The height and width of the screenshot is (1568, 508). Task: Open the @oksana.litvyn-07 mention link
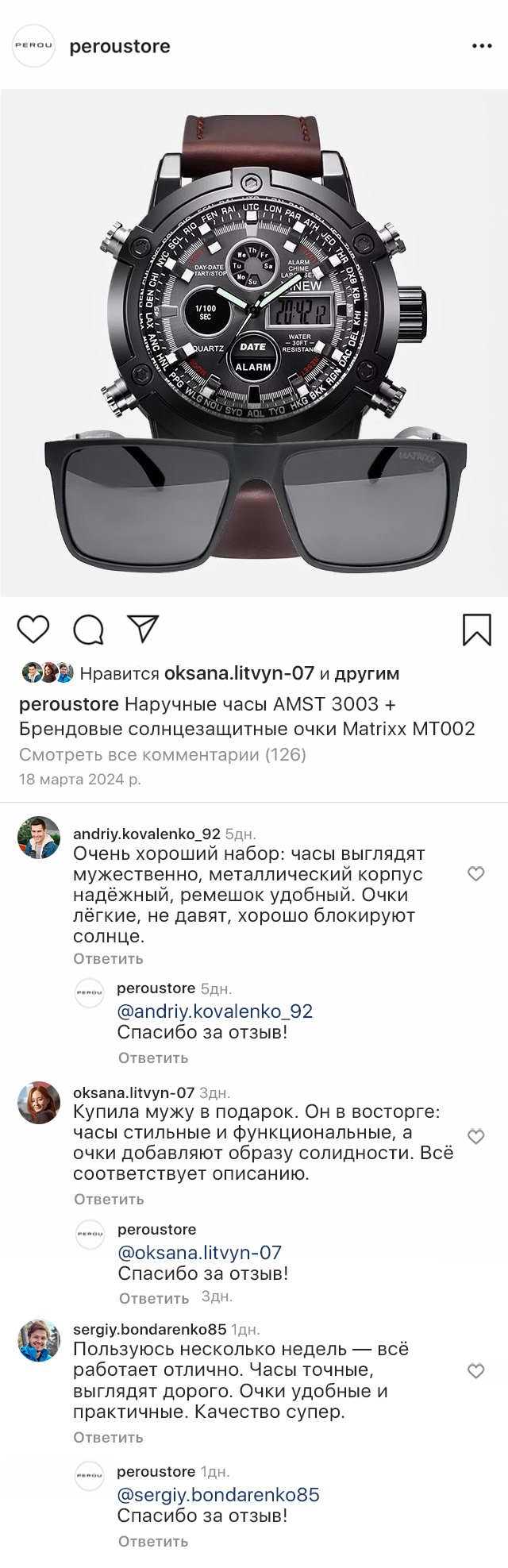[x=199, y=1252]
